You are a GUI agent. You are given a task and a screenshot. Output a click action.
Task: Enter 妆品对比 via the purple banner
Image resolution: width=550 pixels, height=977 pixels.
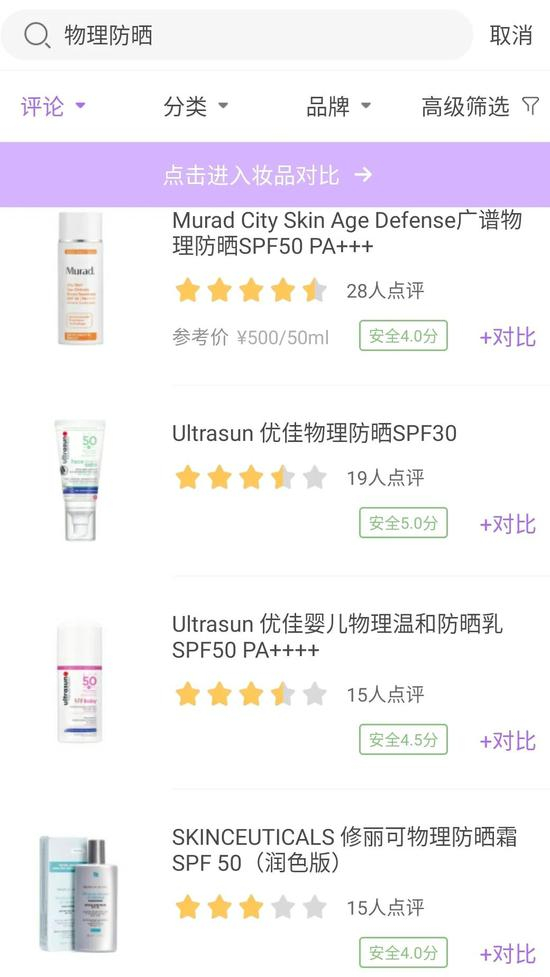[275, 174]
